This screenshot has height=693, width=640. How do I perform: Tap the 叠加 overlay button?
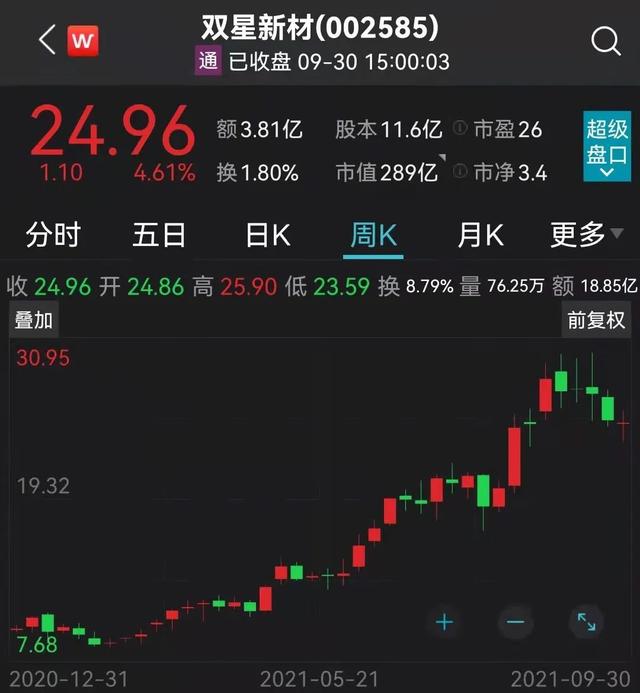click(34, 321)
